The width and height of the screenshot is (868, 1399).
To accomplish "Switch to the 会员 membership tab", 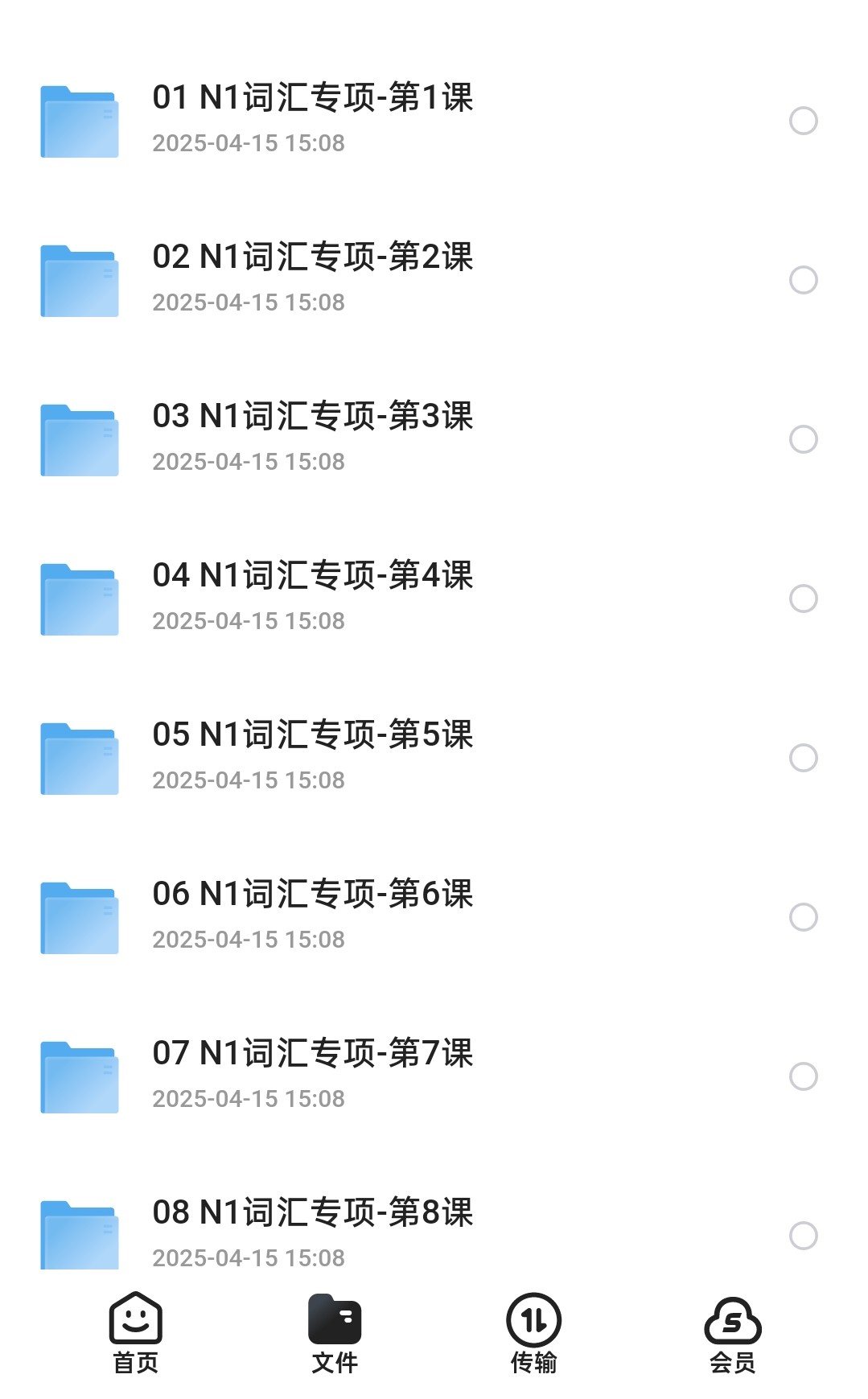I will (x=733, y=1333).
